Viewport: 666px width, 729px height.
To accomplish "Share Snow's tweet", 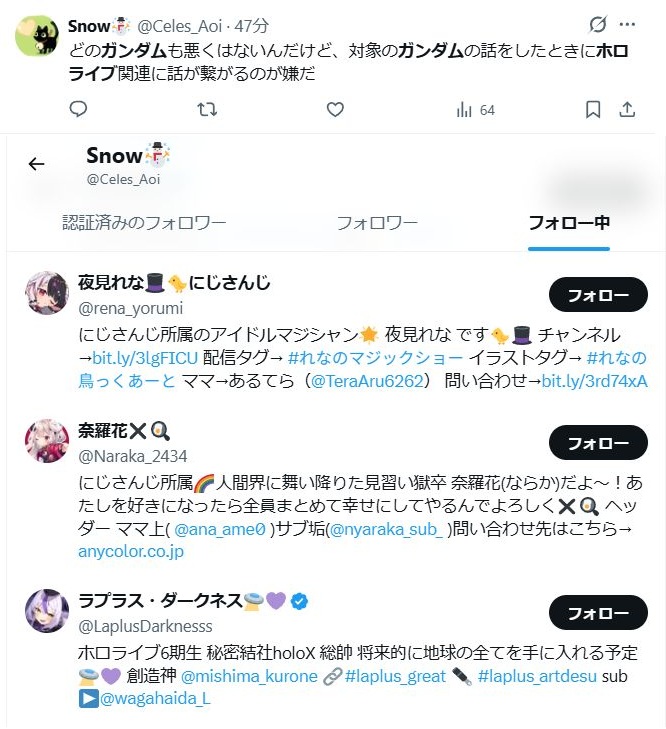I will (x=628, y=110).
